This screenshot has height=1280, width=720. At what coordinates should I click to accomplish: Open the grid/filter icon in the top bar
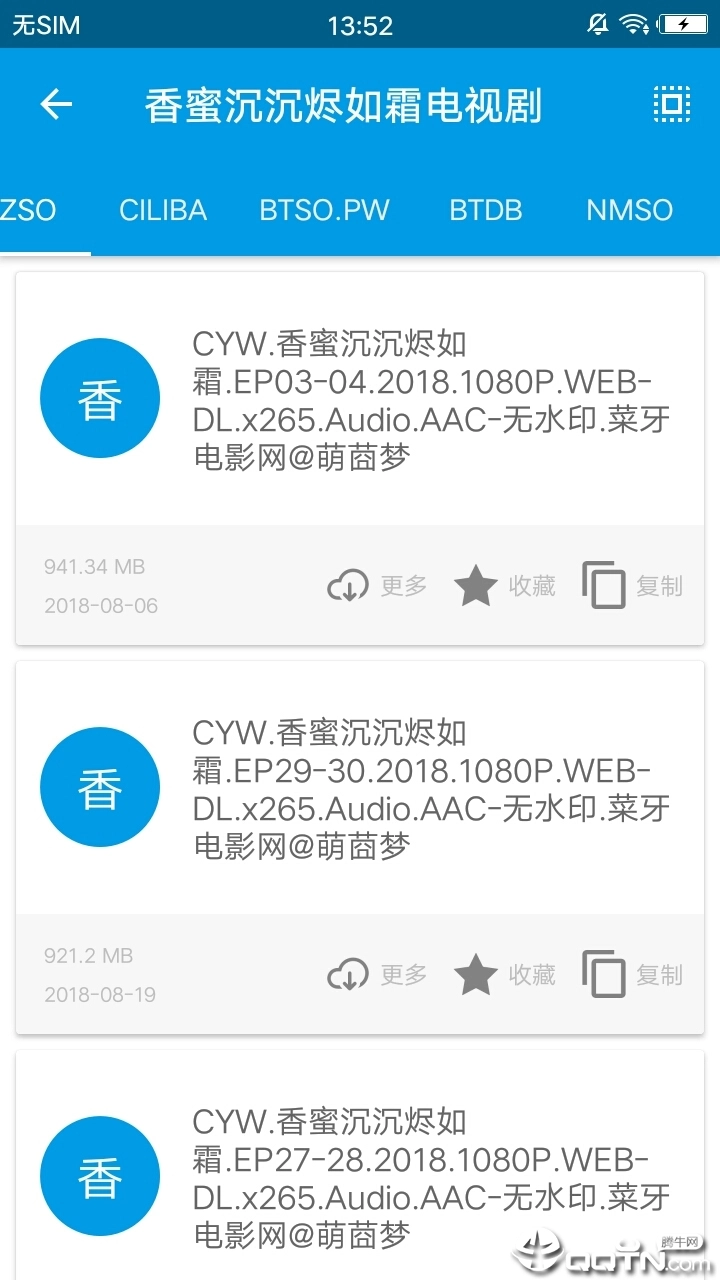pyautogui.click(x=672, y=103)
